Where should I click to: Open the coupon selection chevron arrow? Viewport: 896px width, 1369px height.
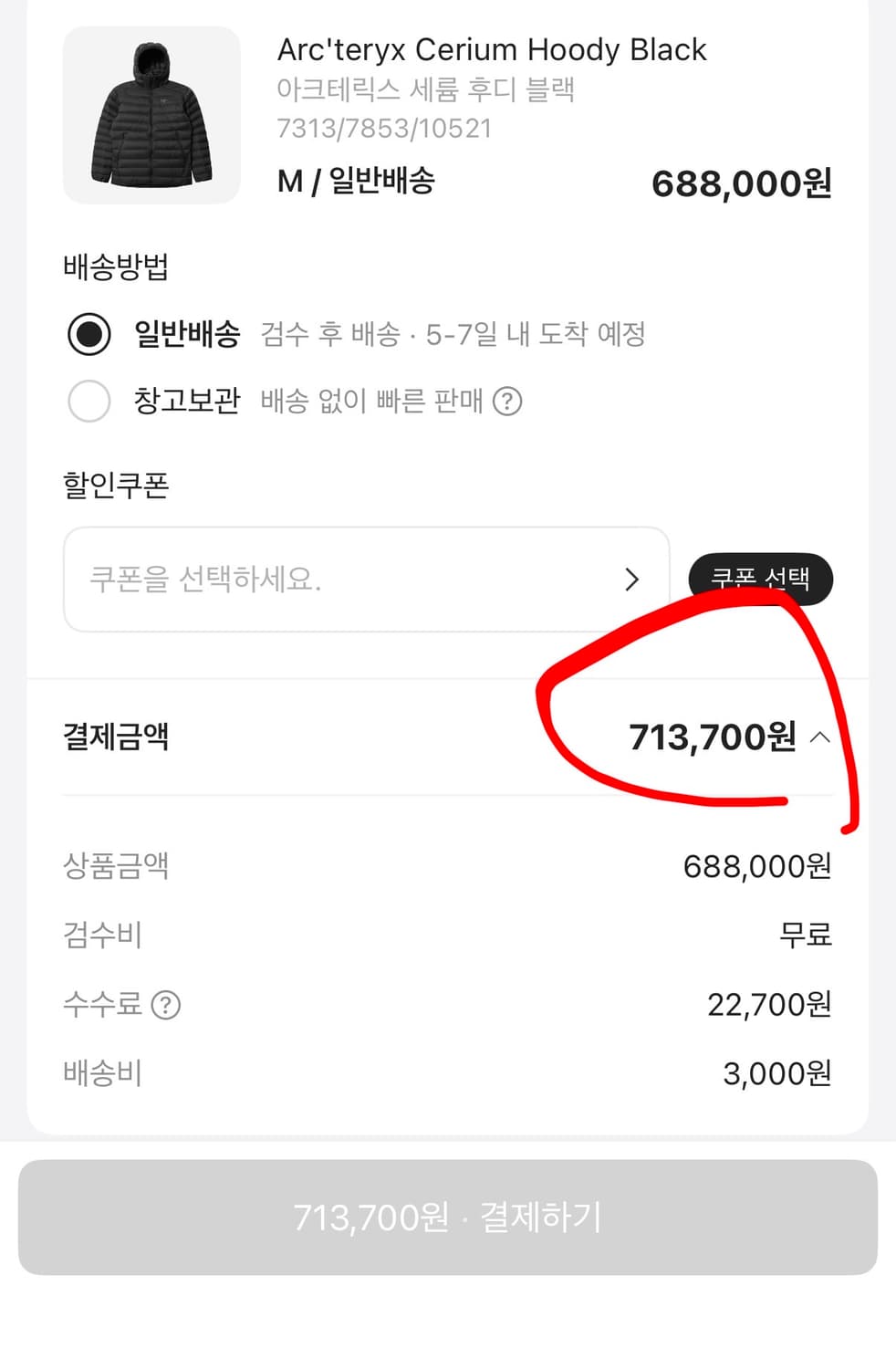(x=632, y=580)
